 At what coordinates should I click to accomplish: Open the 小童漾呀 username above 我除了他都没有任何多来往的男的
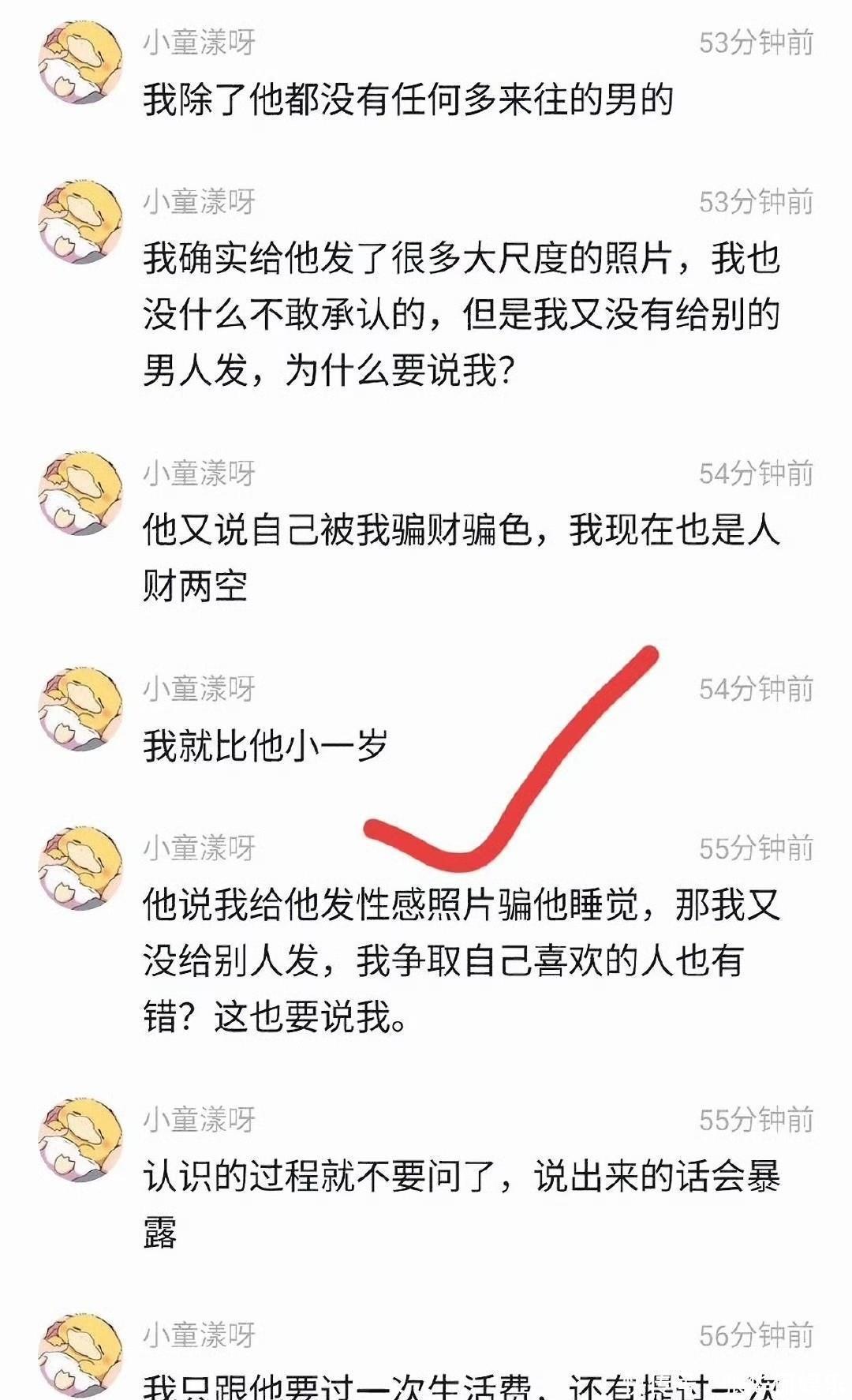coord(199,43)
